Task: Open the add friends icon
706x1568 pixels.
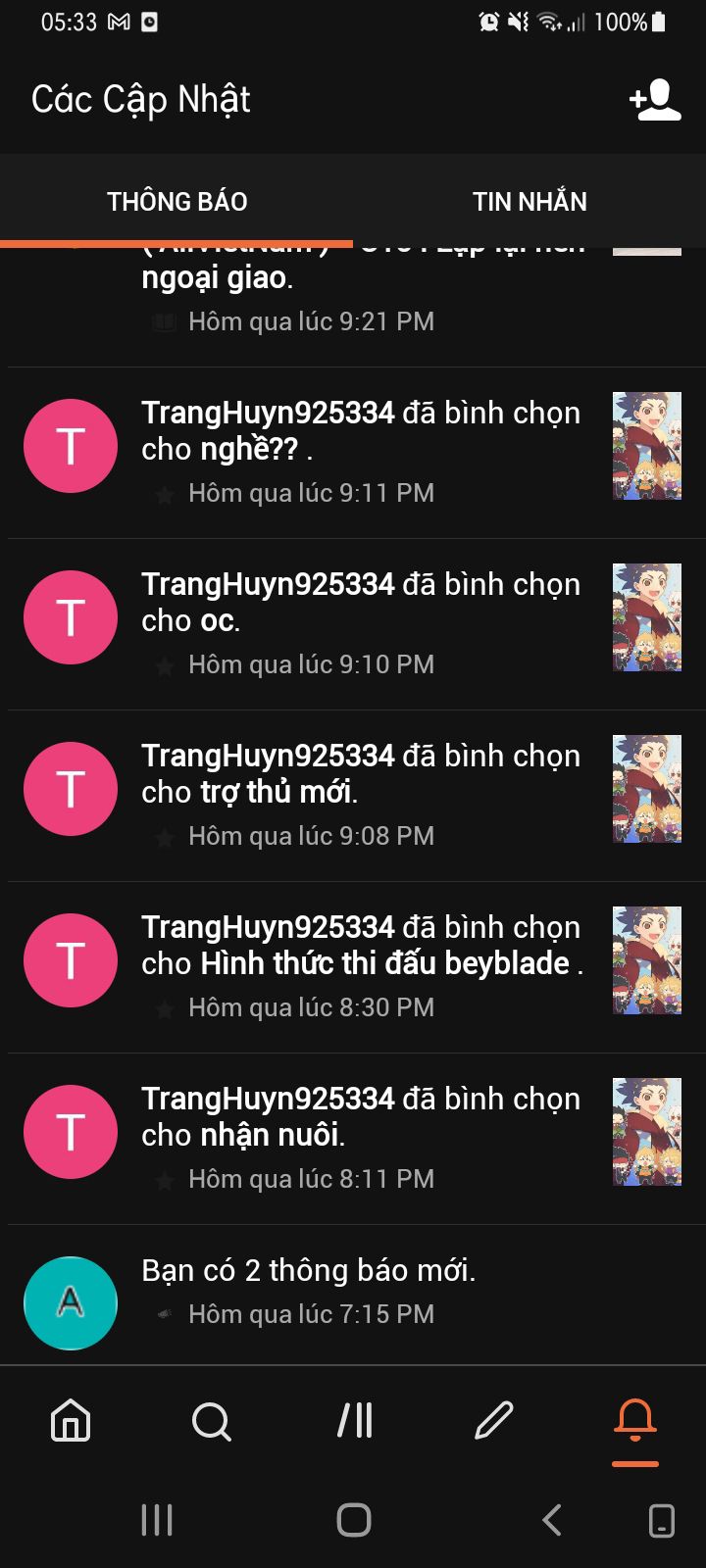Action: (655, 100)
